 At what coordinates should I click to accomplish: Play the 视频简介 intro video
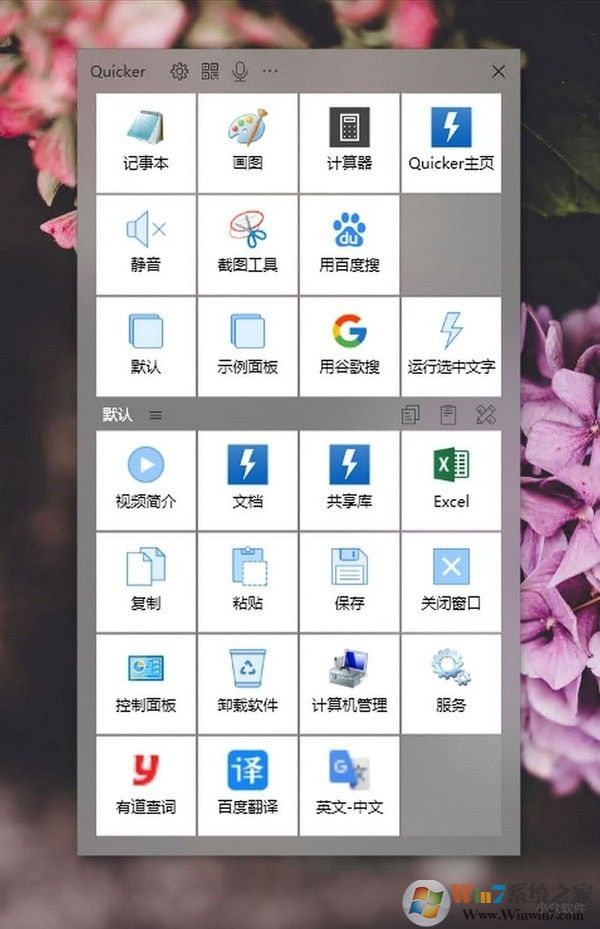pos(146,481)
